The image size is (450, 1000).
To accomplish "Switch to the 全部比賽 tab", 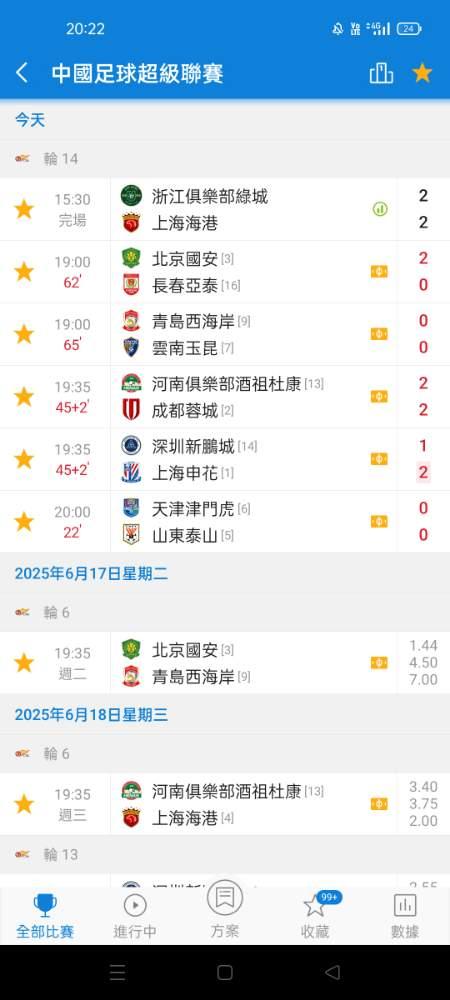I will tap(45, 916).
